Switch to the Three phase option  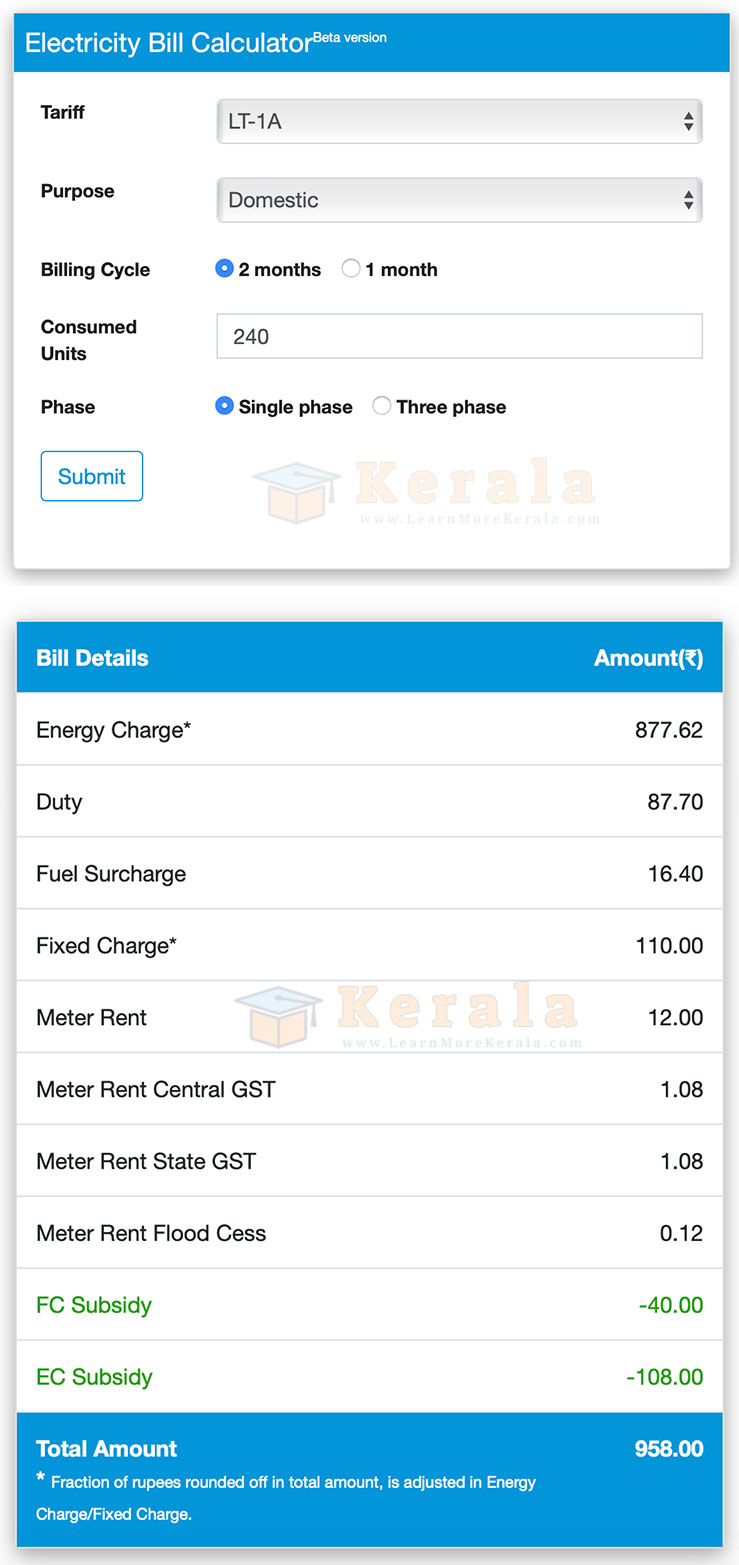click(381, 406)
